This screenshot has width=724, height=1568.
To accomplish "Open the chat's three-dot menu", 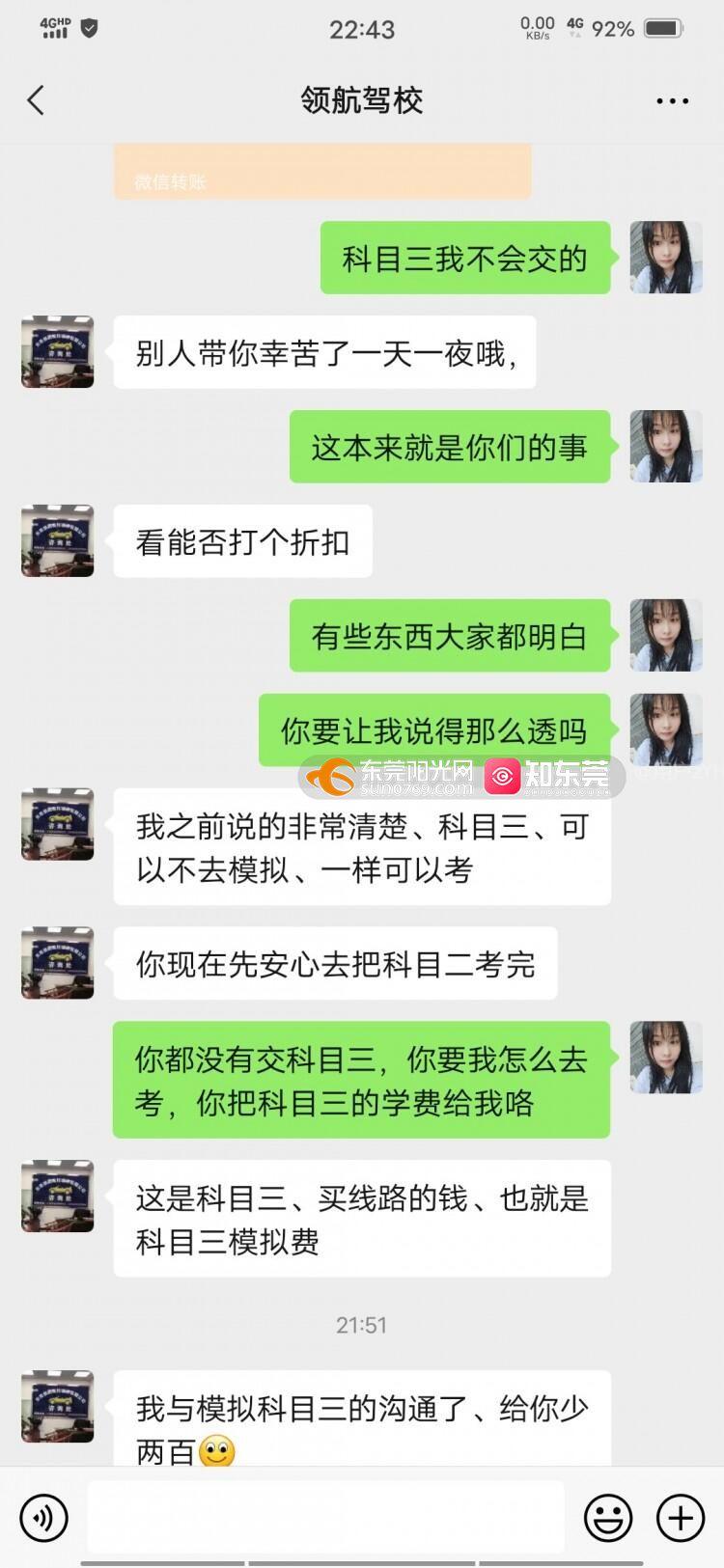I will [x=672, y=100].
